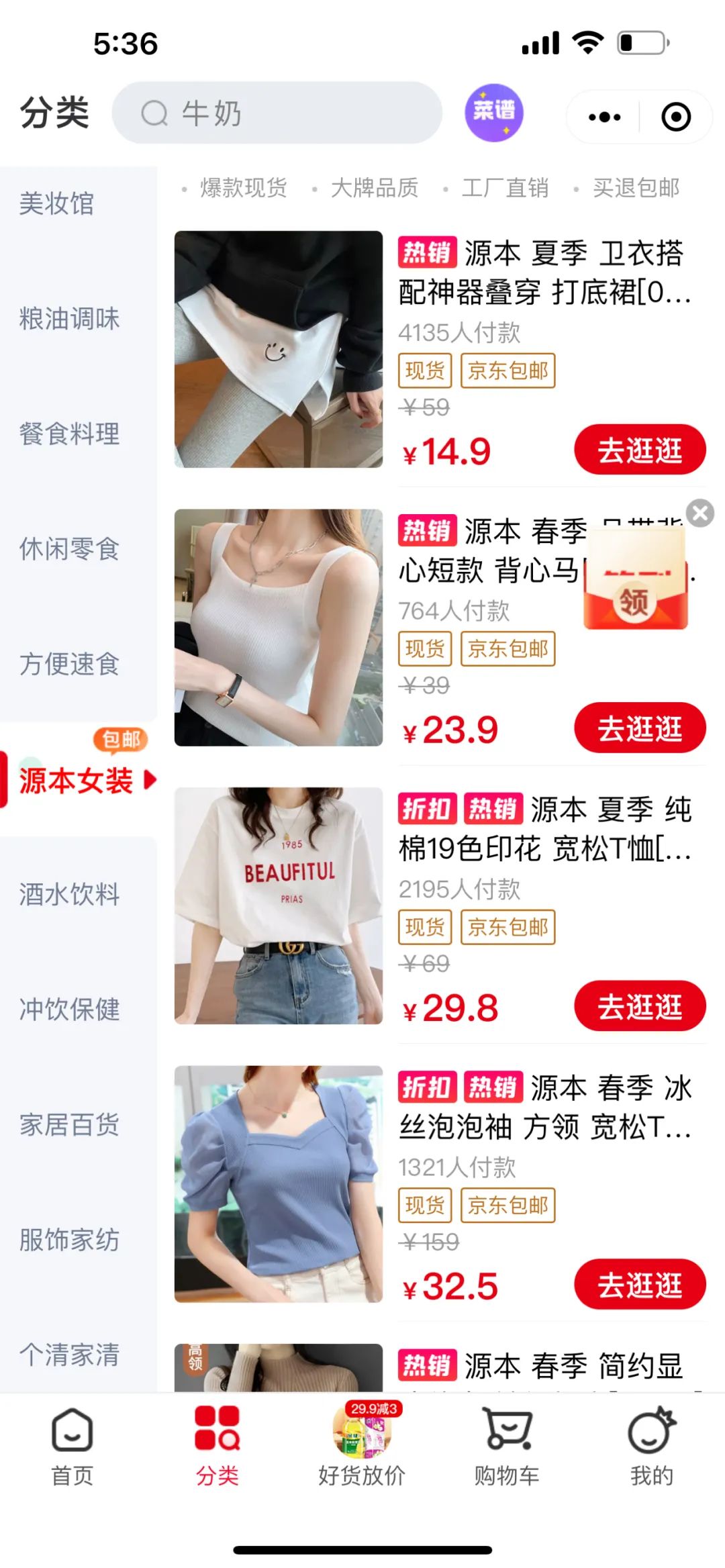
Task: Switch to the 我的 profile tab
Action: [x=651, y=1447]
